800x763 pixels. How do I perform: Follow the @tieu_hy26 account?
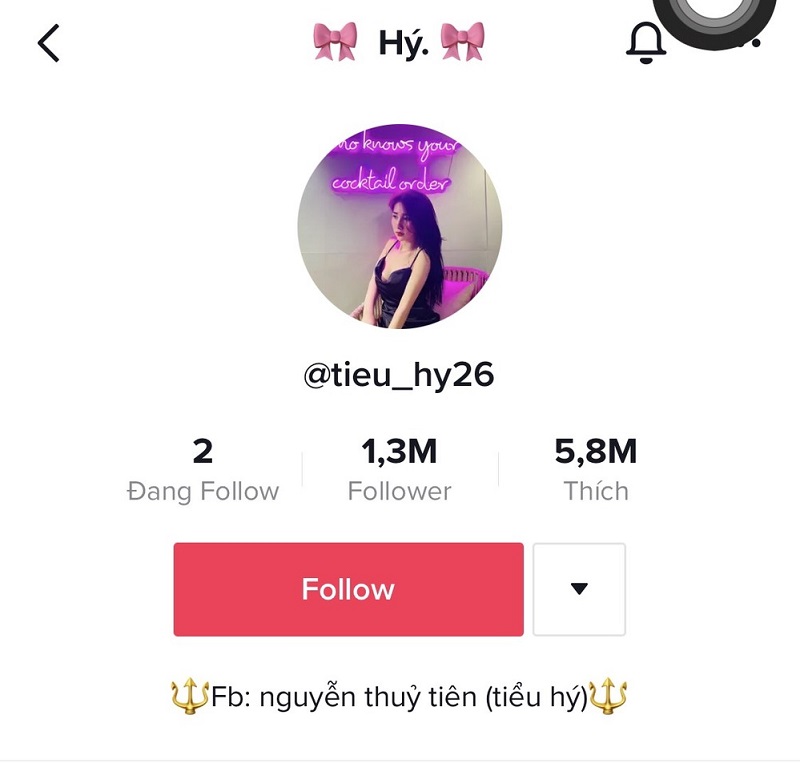[348, 589]
